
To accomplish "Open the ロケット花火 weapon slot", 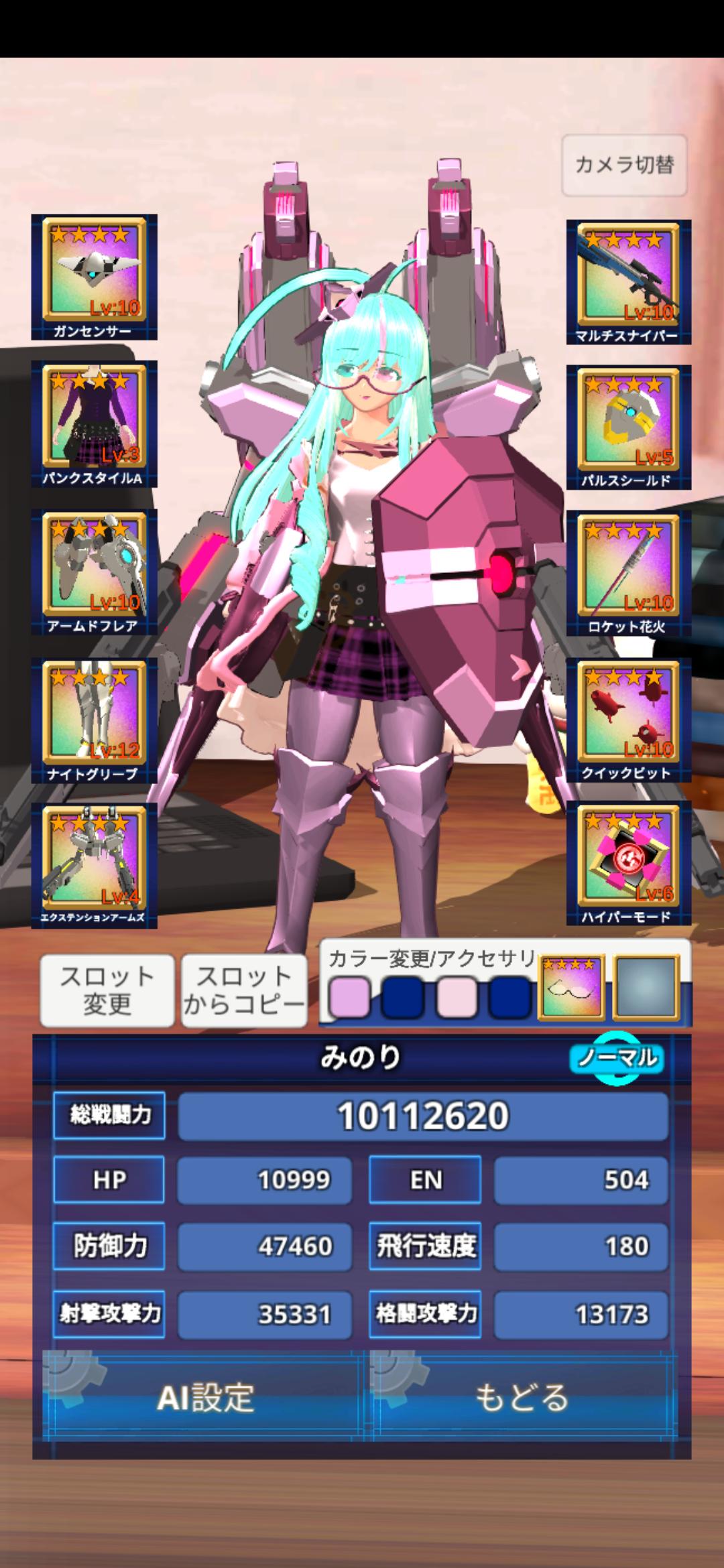I will [x=629, y=573].
